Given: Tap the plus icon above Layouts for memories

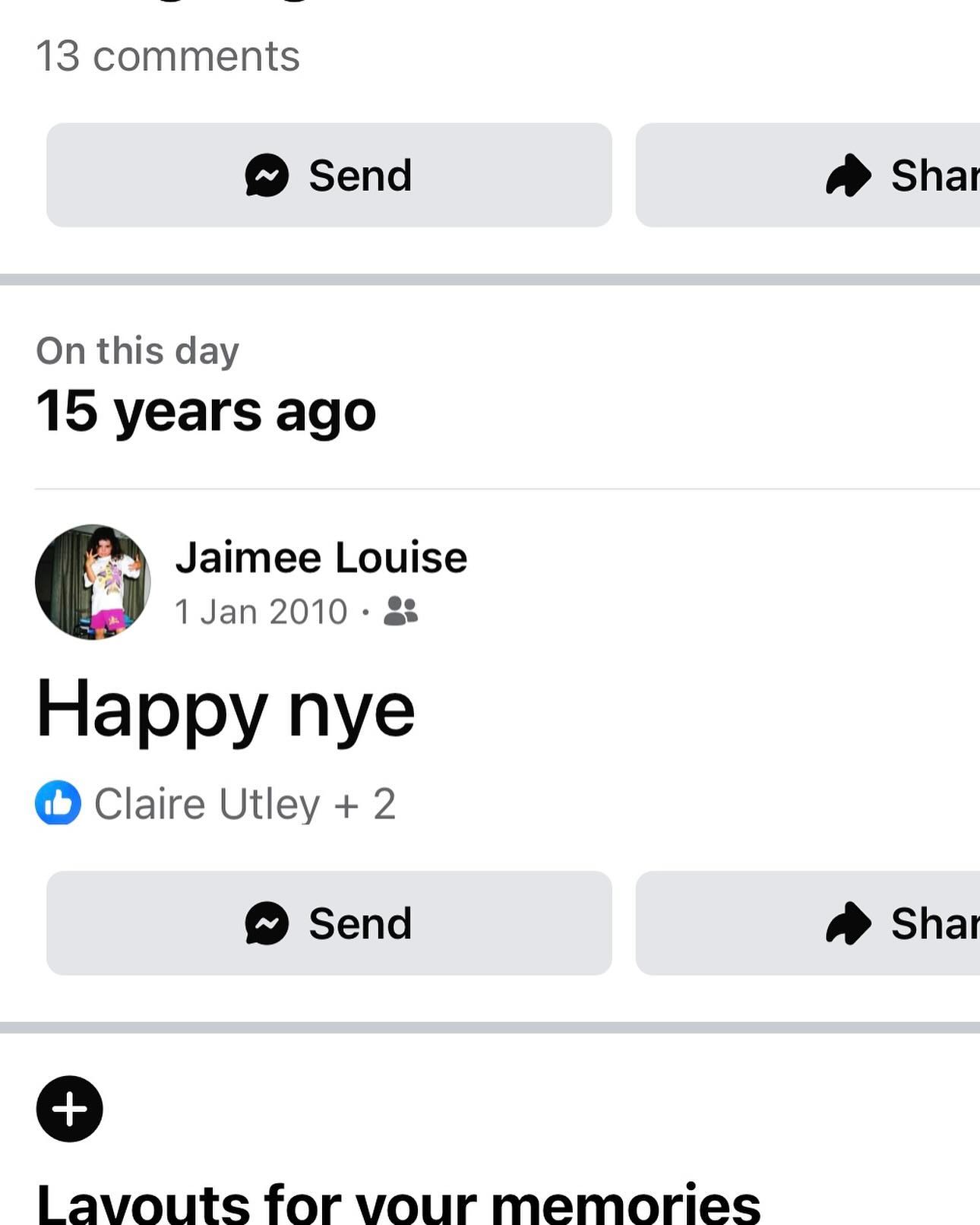Looking at the screenshot, I should (70, 1109).
